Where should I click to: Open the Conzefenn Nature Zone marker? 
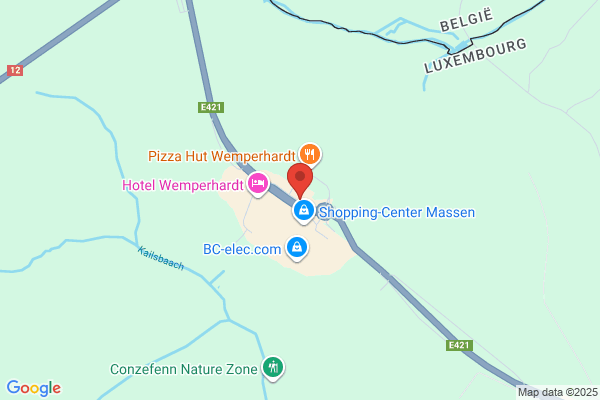click(x=273, y=368)
